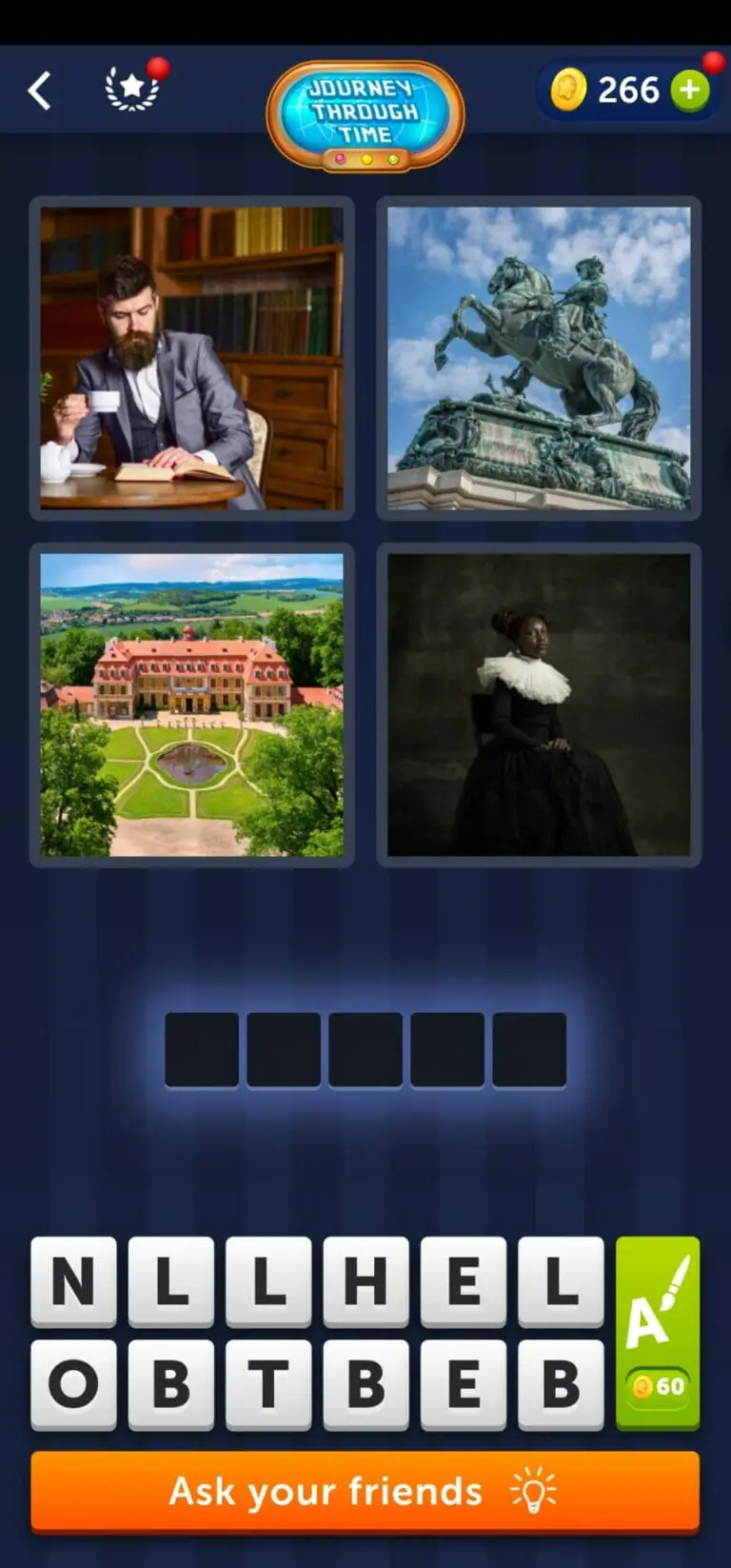Enlarge the horse statue picture

point(539,358)
